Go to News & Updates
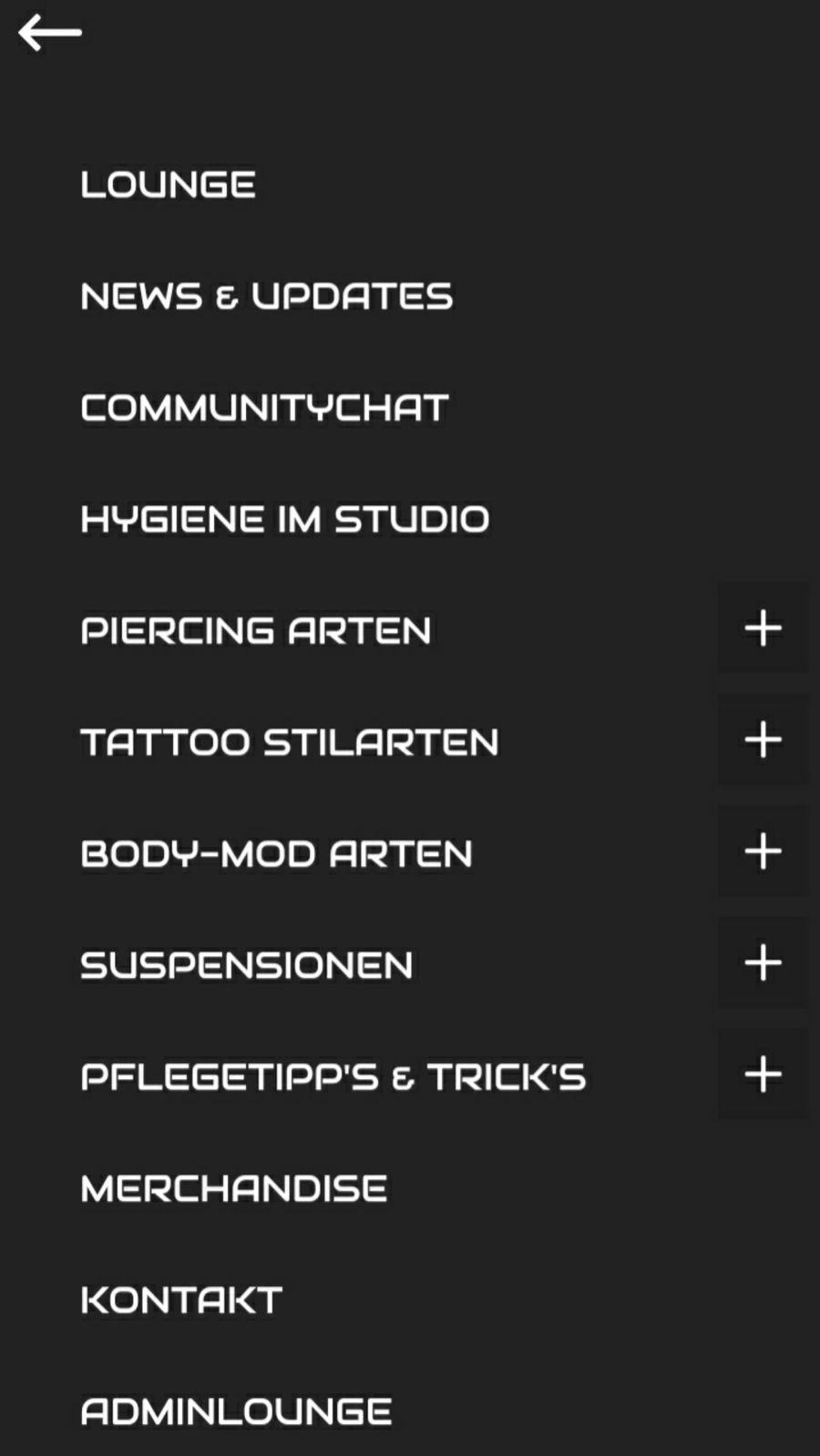 267,296
